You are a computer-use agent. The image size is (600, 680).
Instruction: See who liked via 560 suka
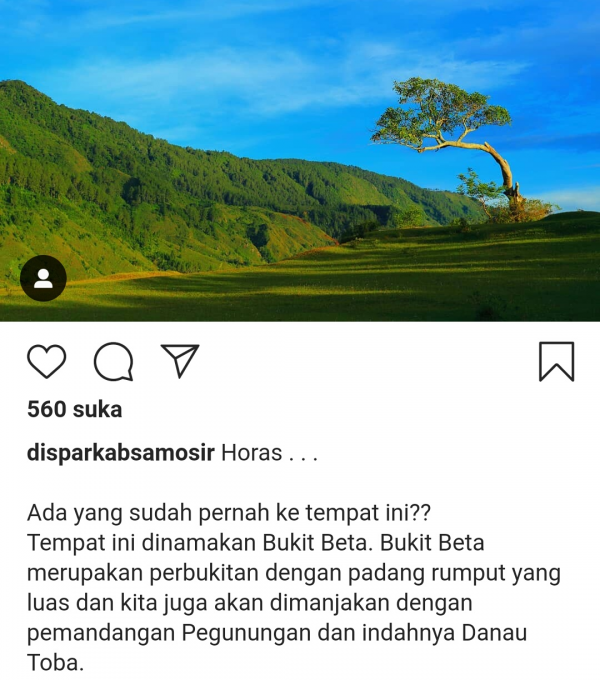(74, 409)
